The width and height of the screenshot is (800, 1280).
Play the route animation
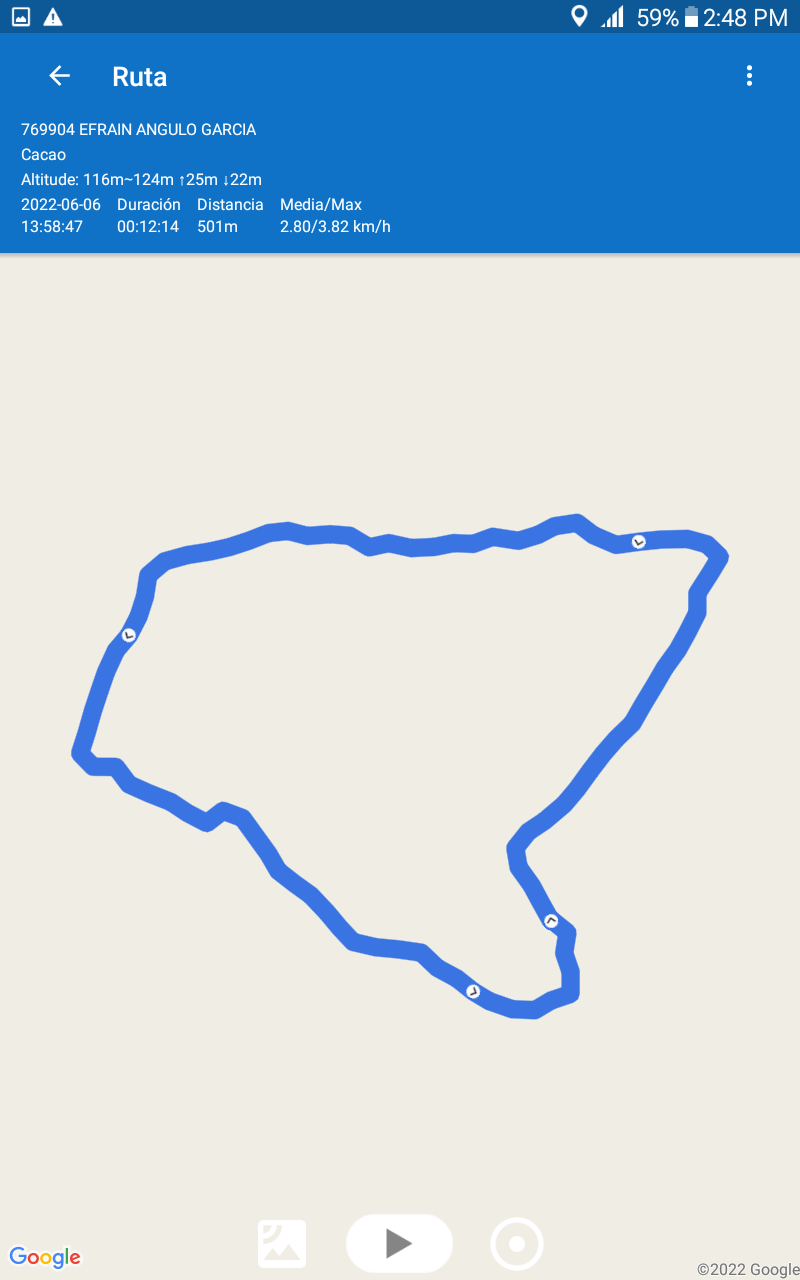[x=399, y=1243]
